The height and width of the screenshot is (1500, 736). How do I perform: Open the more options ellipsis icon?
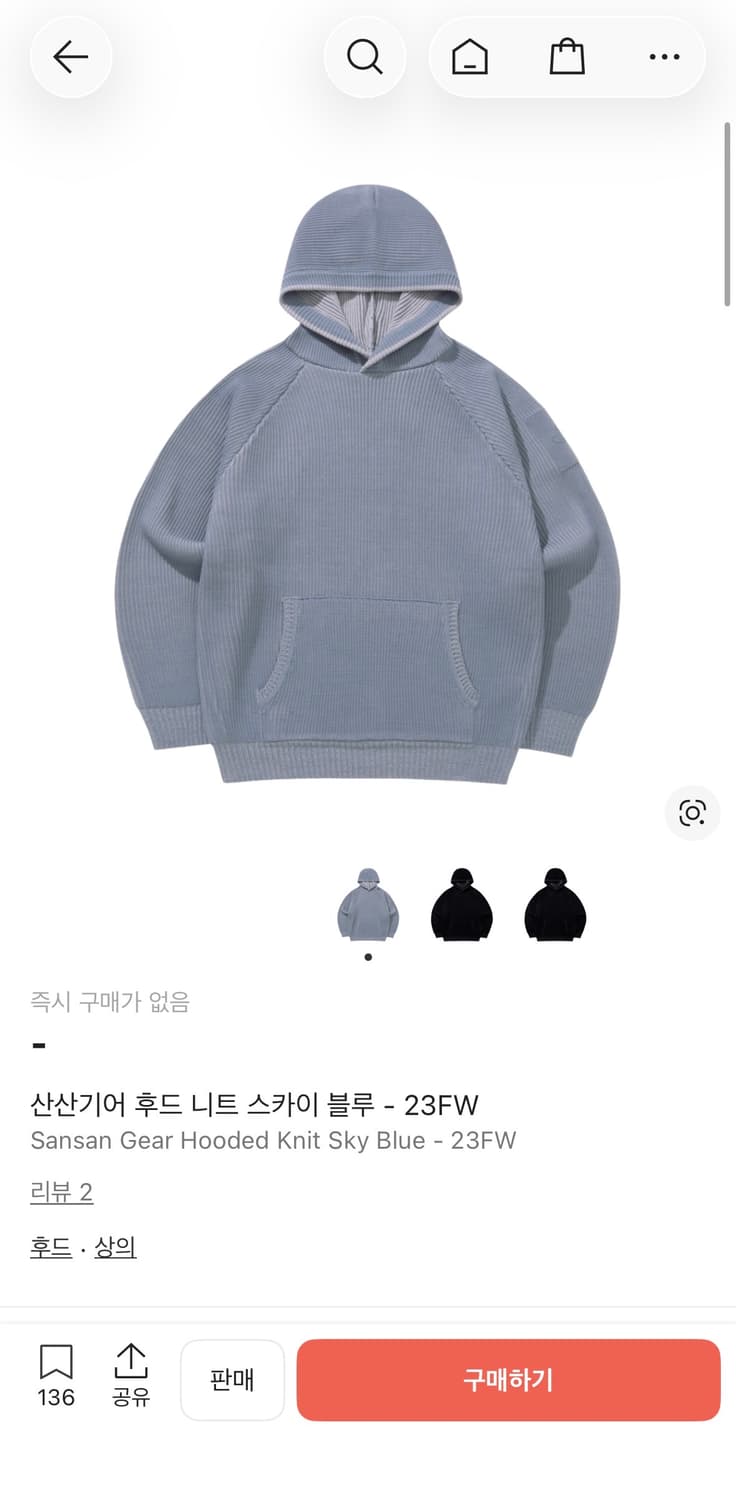[x=664, y=57]
